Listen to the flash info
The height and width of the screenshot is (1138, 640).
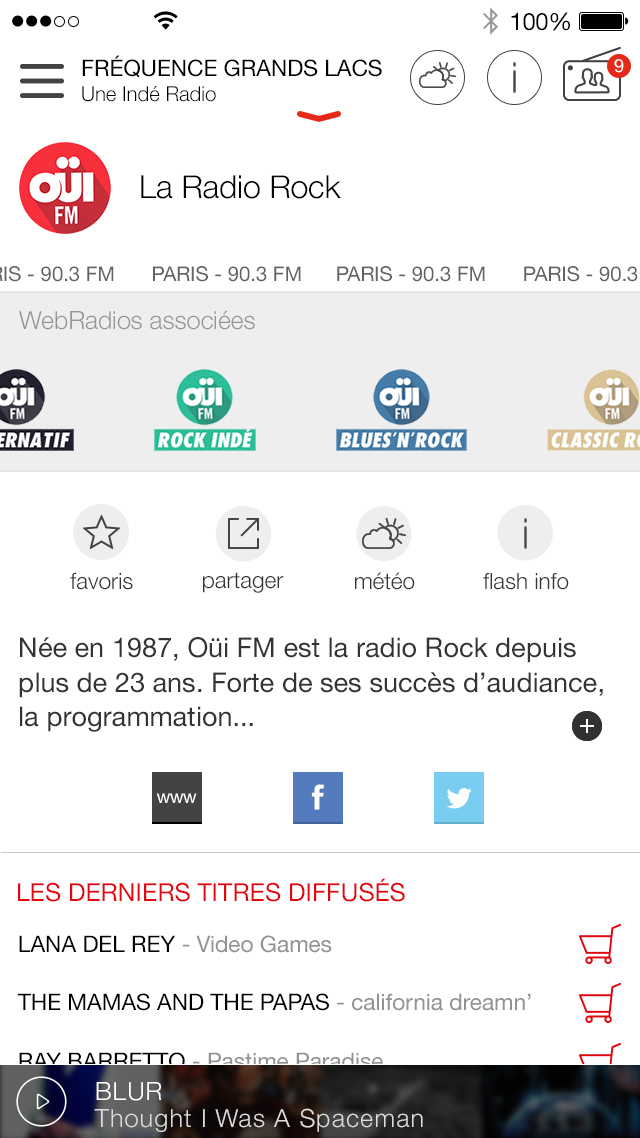525,534
